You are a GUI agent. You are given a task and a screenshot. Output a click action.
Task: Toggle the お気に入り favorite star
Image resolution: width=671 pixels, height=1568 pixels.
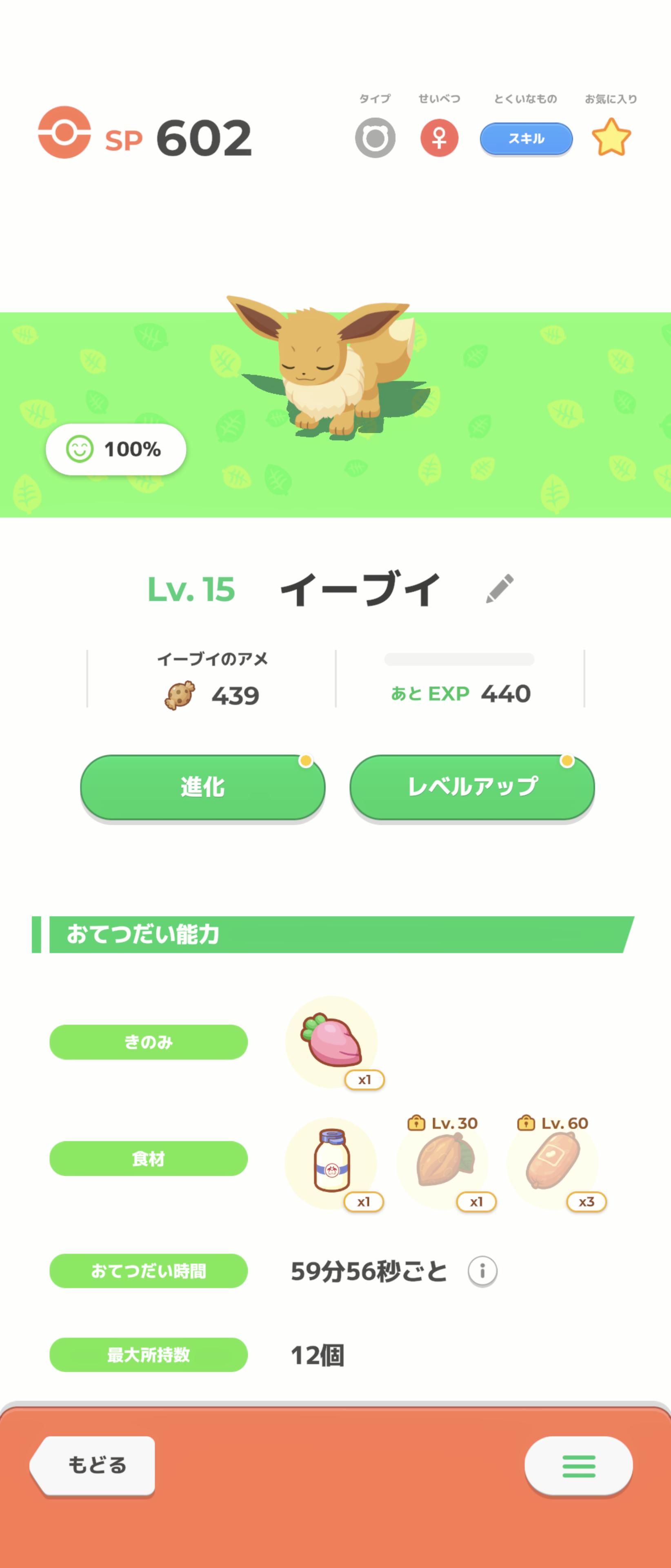(x=611, y=138)
